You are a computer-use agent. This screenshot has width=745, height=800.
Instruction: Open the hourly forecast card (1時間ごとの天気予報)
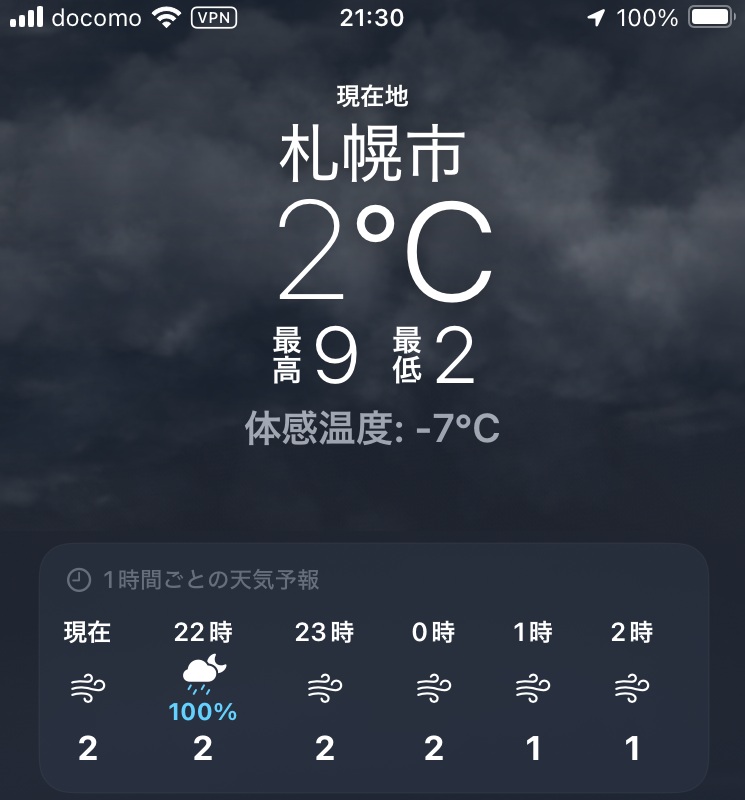click(x=211, y=580)
